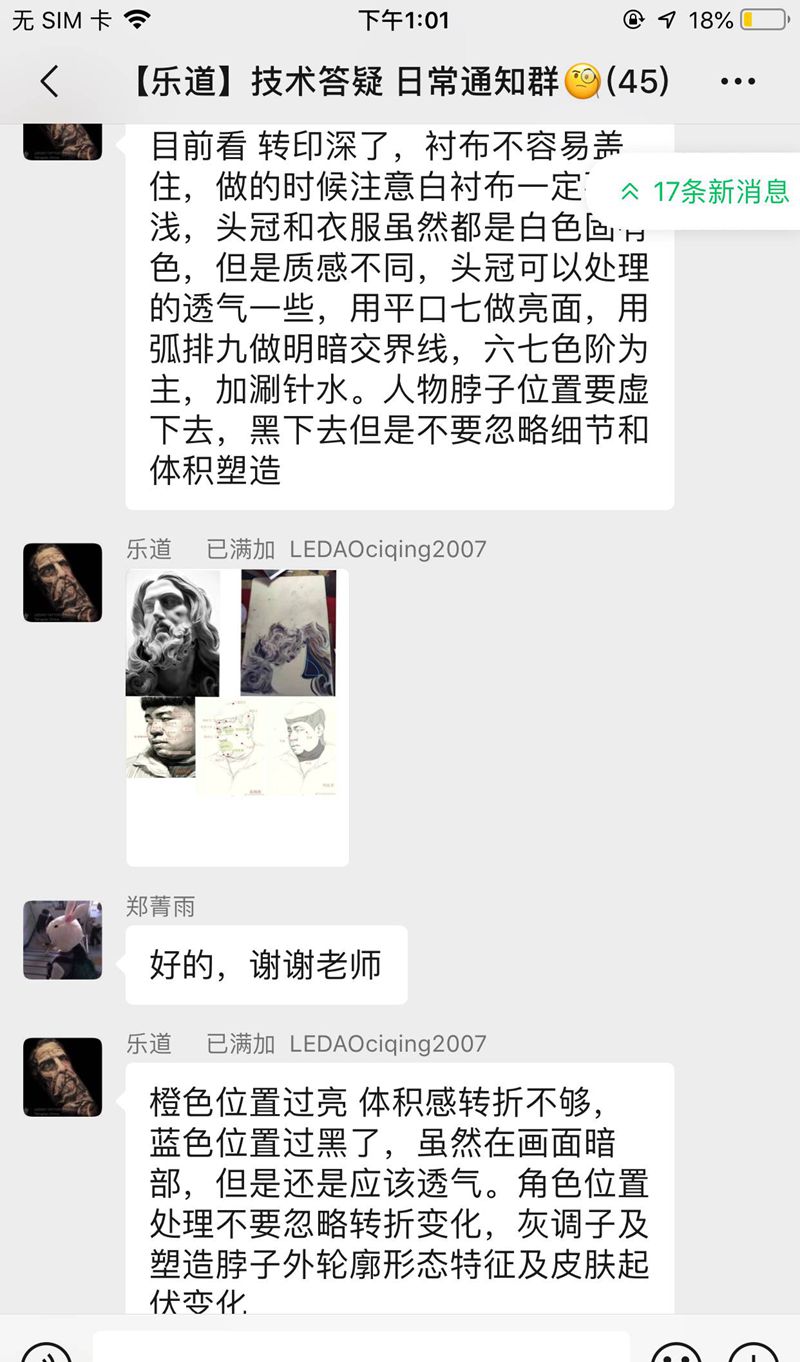Open the group chat overflow menu
The image size is (800, 1362).
738,82
